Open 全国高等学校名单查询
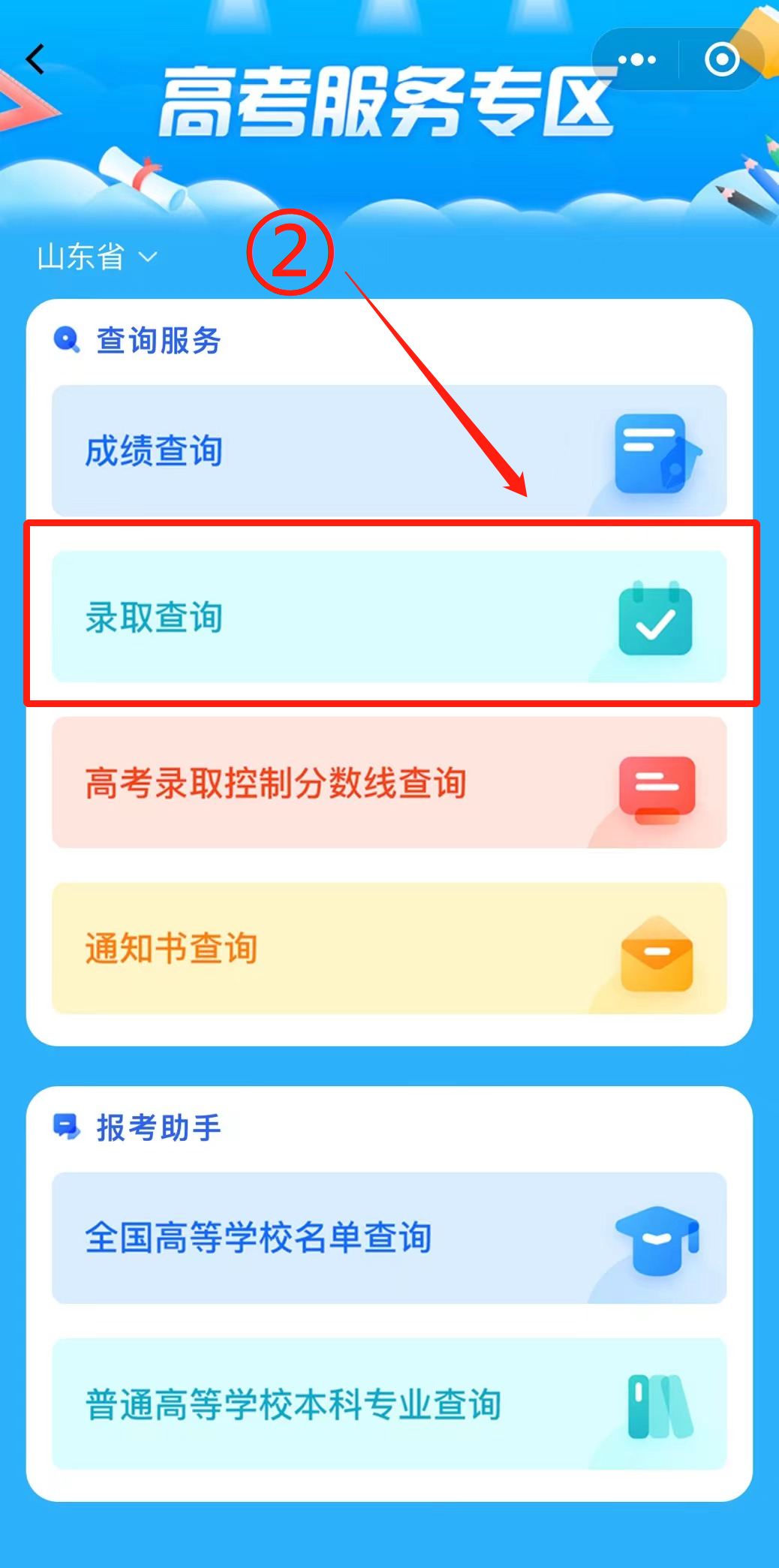The height and width of the screenshot is (1568, 779). pos(389,1238)
